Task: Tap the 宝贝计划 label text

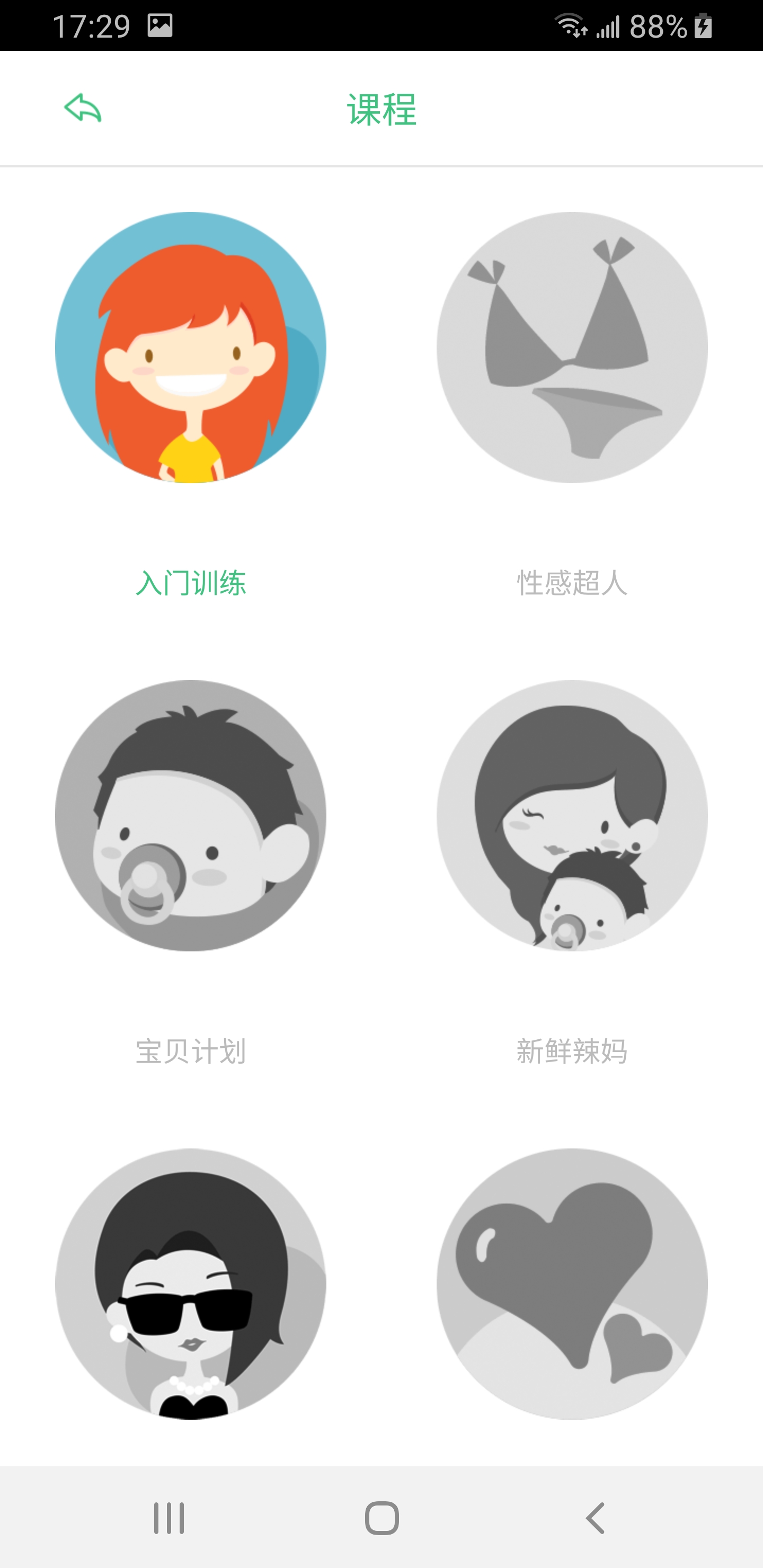Action: point(191,1050)
